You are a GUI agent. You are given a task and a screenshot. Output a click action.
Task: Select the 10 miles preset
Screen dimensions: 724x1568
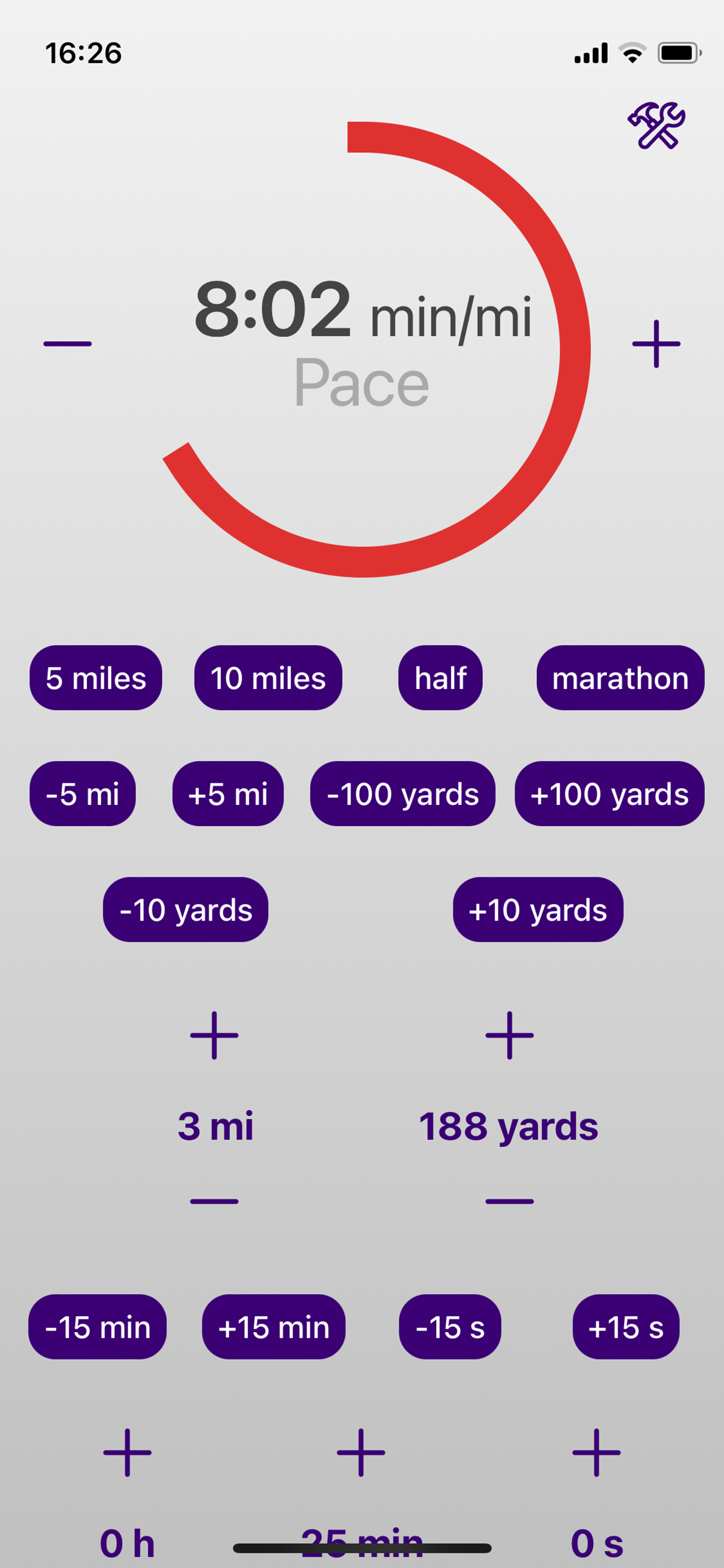pos(268,677)
